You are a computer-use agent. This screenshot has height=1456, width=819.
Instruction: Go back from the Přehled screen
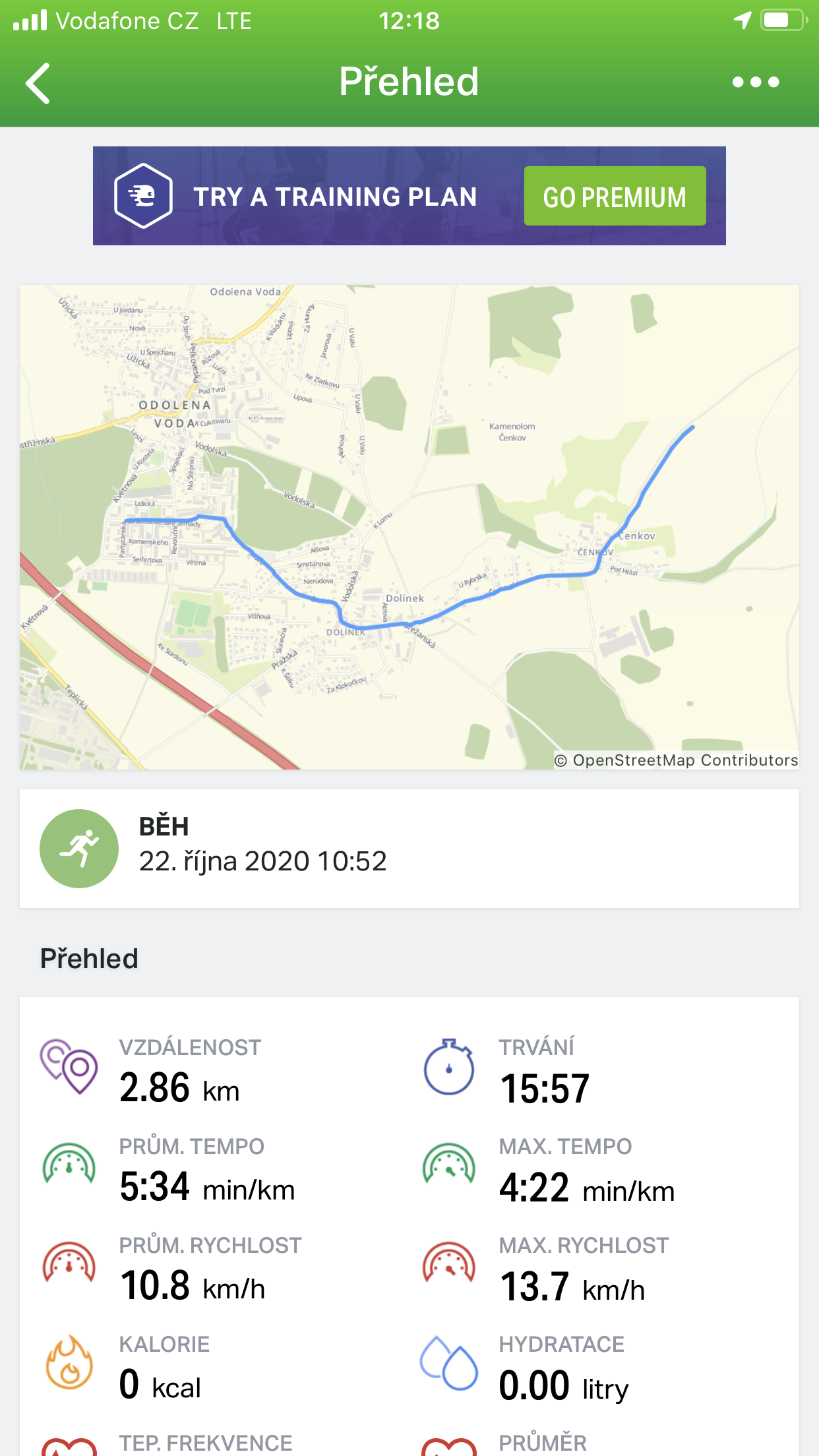coord(38,83)
